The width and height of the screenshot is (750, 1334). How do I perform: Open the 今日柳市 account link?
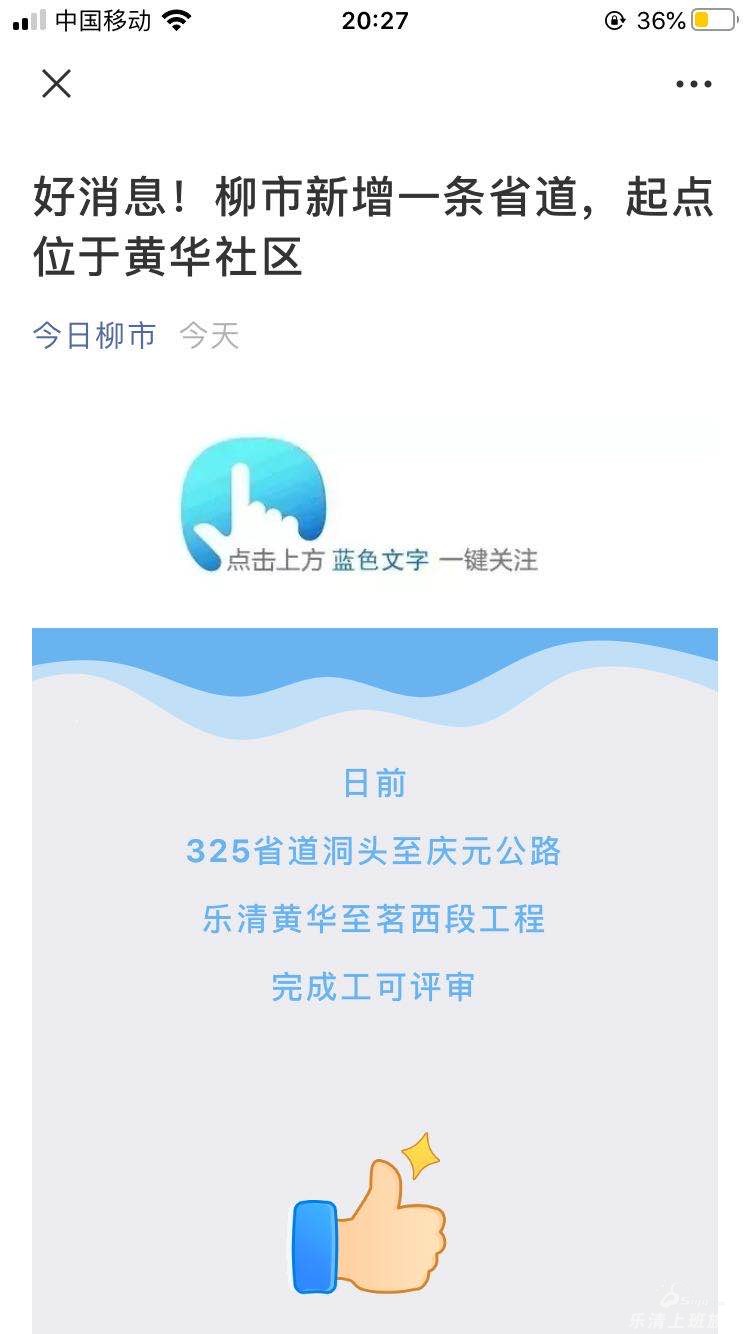click(94, 335)
